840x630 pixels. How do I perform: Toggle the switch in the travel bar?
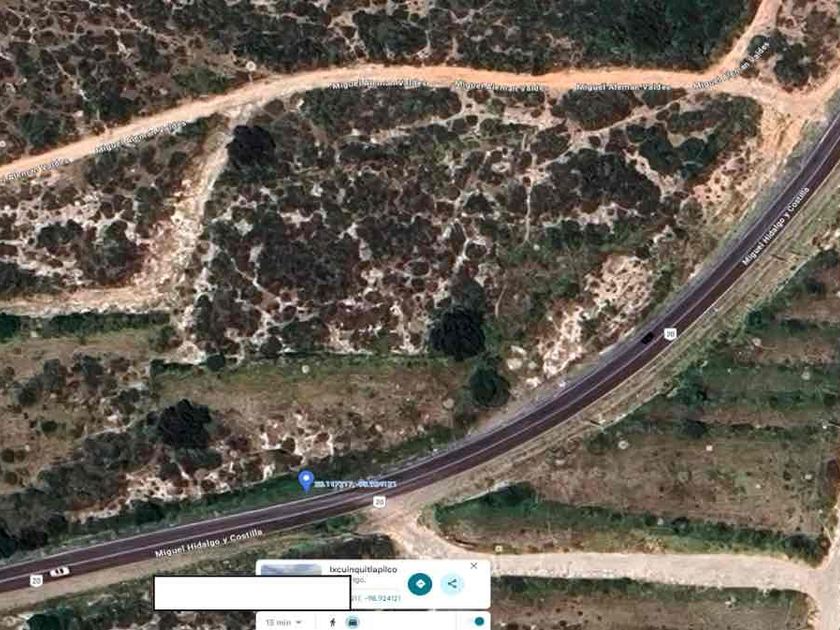tap(478, 621)
